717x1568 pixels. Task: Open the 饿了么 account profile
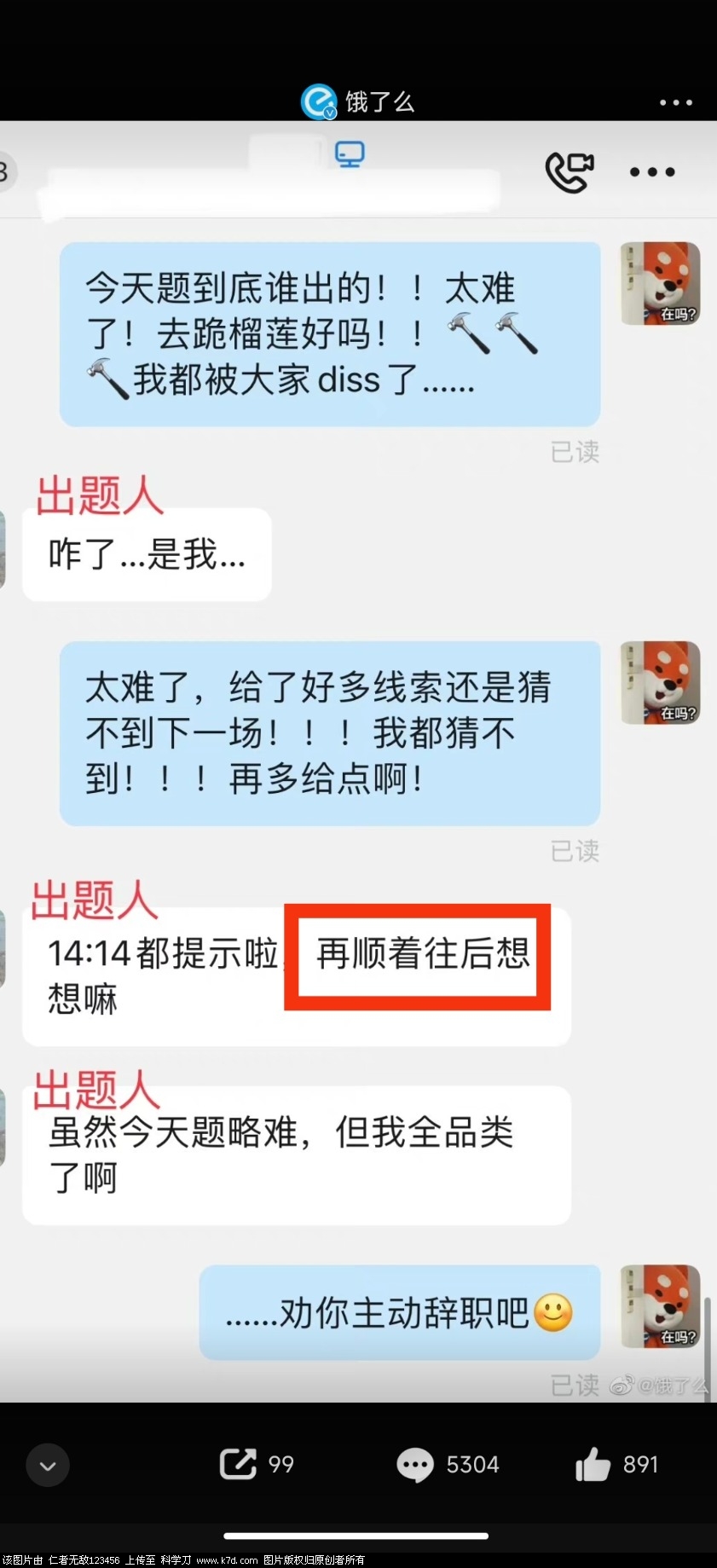pyautogui.click(x=358, y=102)
